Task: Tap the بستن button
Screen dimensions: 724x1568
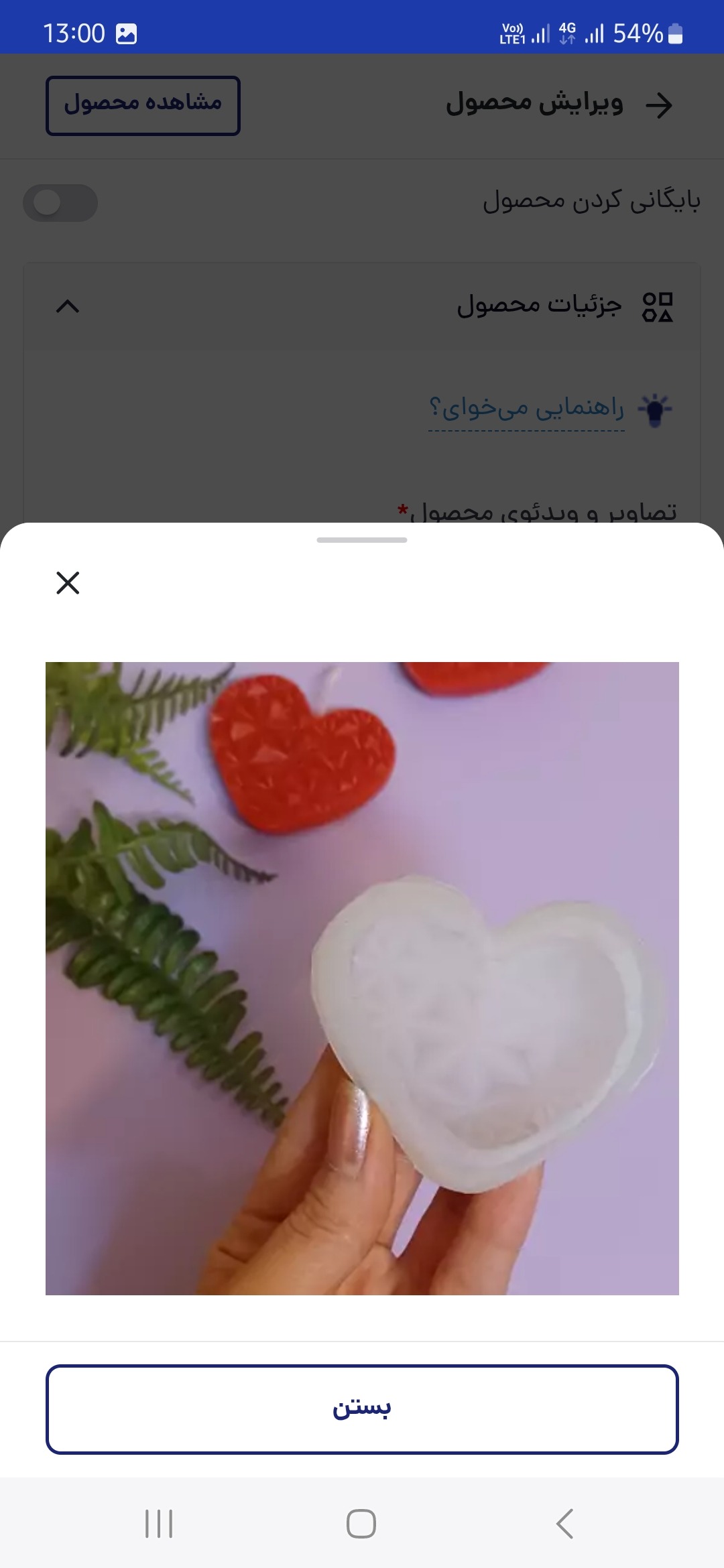Action: [362, 1409]
